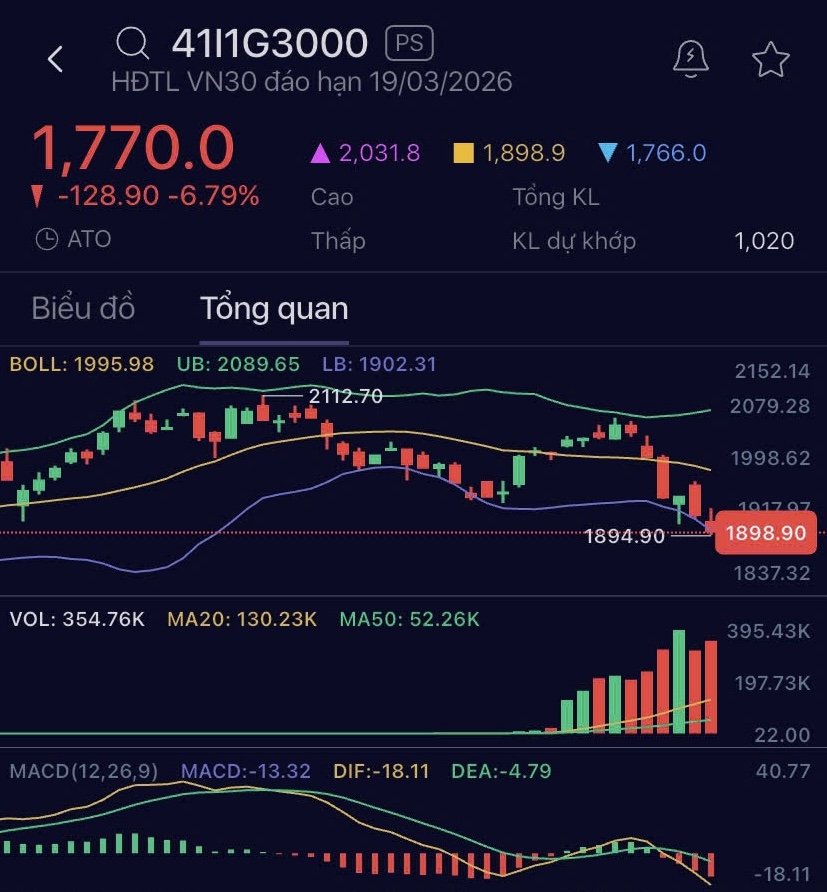The width and height of the screenshot is (827, 892).
Task: Switch to the Biểu đồ tab
Action: click(x=83, y=308)
